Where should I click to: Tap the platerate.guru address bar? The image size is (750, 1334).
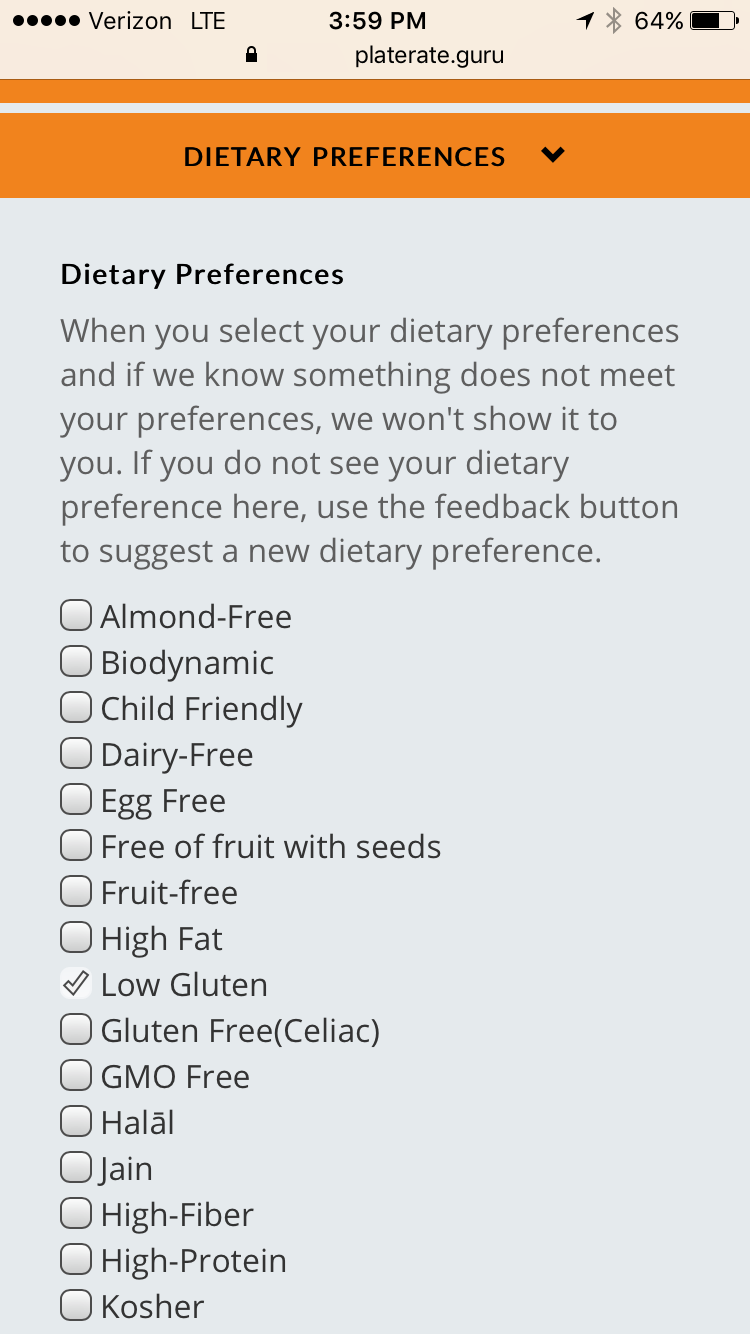(428, 55)
